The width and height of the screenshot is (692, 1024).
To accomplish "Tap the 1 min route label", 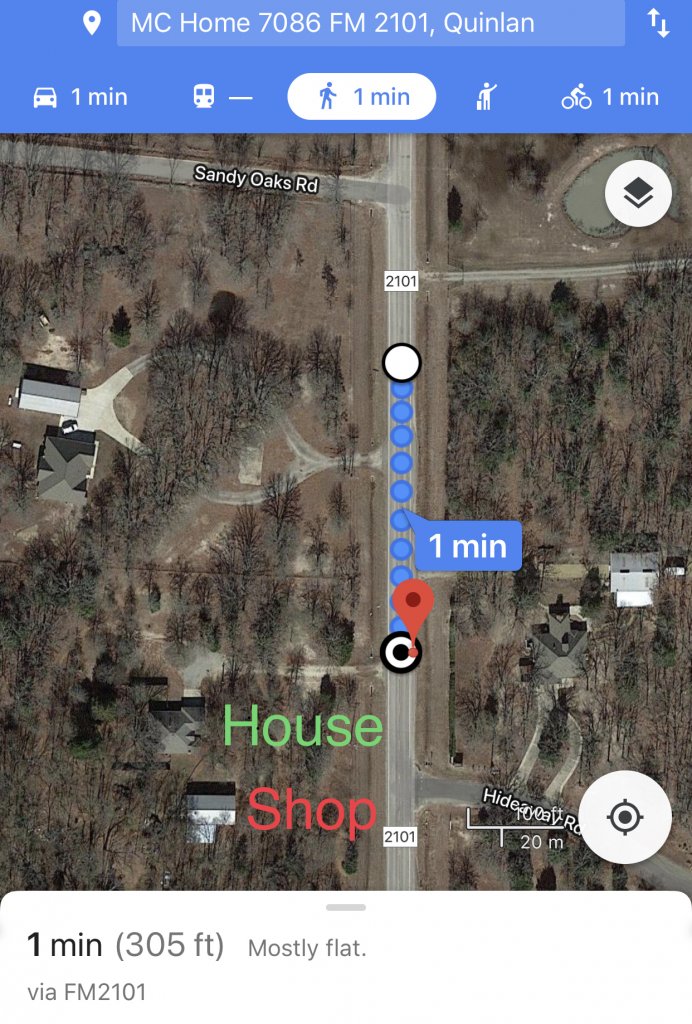I will [x=467, y=546].
